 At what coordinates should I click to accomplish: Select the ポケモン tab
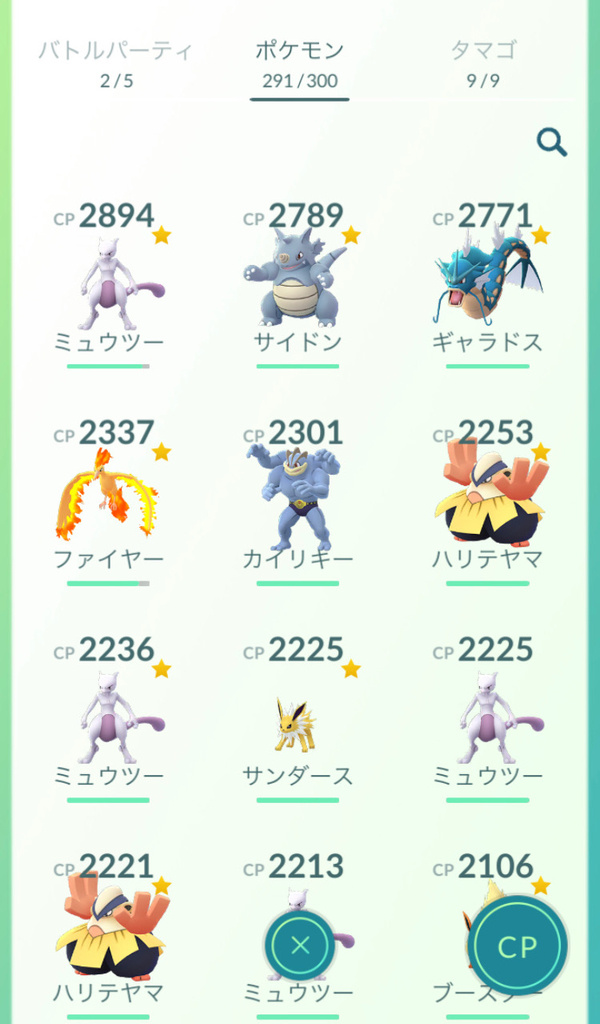300,63
